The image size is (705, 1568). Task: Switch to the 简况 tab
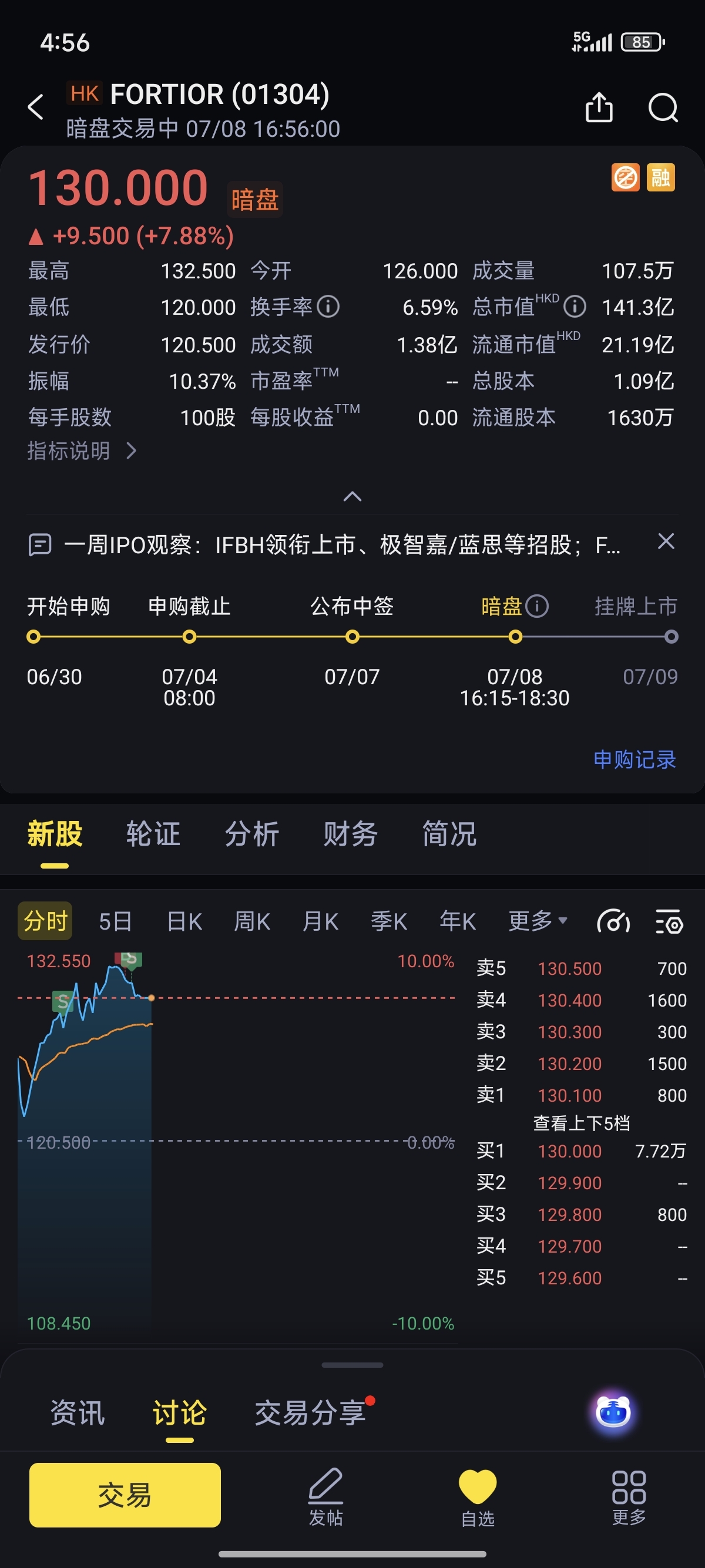[x=449, y=834]
